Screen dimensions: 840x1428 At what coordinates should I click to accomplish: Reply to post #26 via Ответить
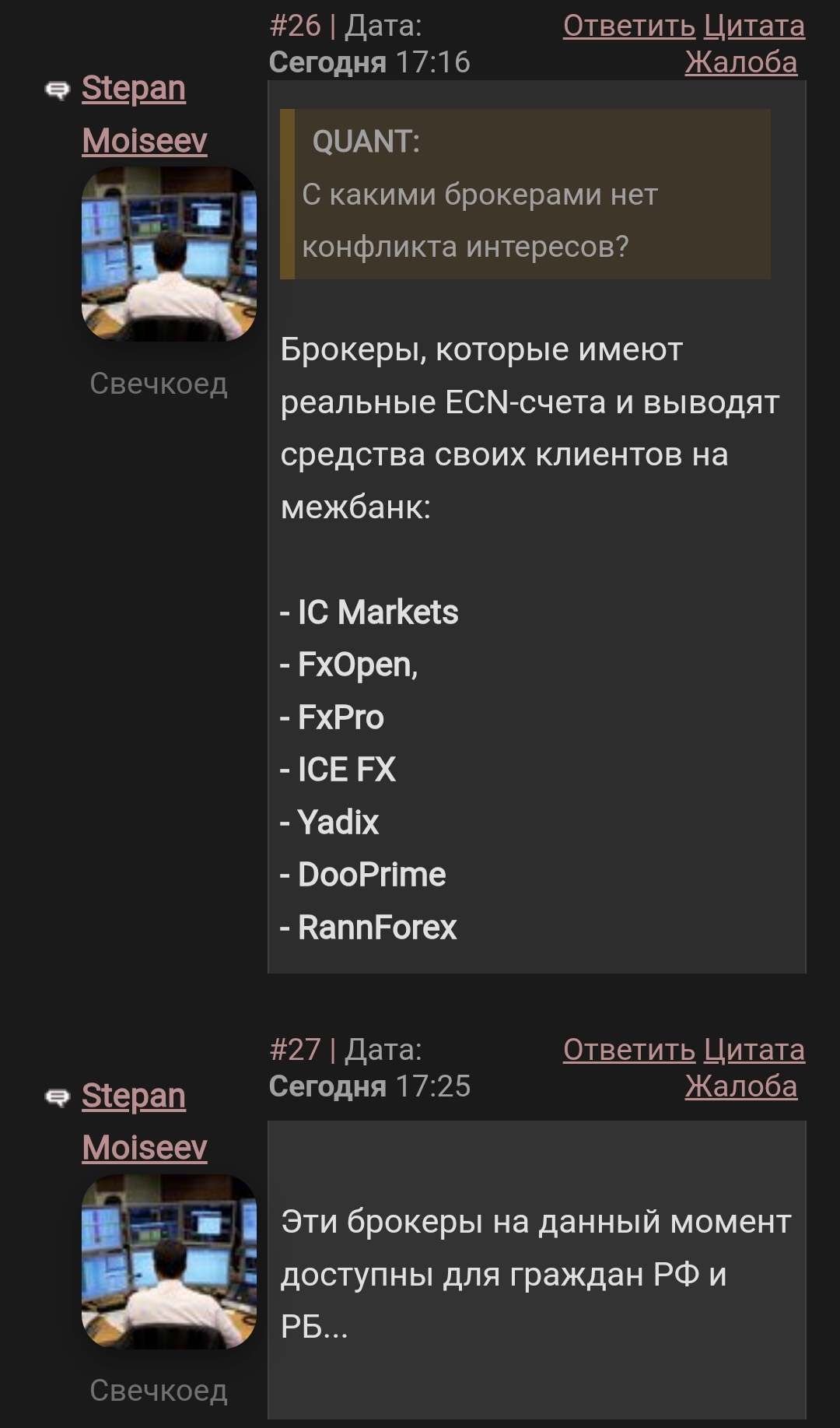point(628,26)
